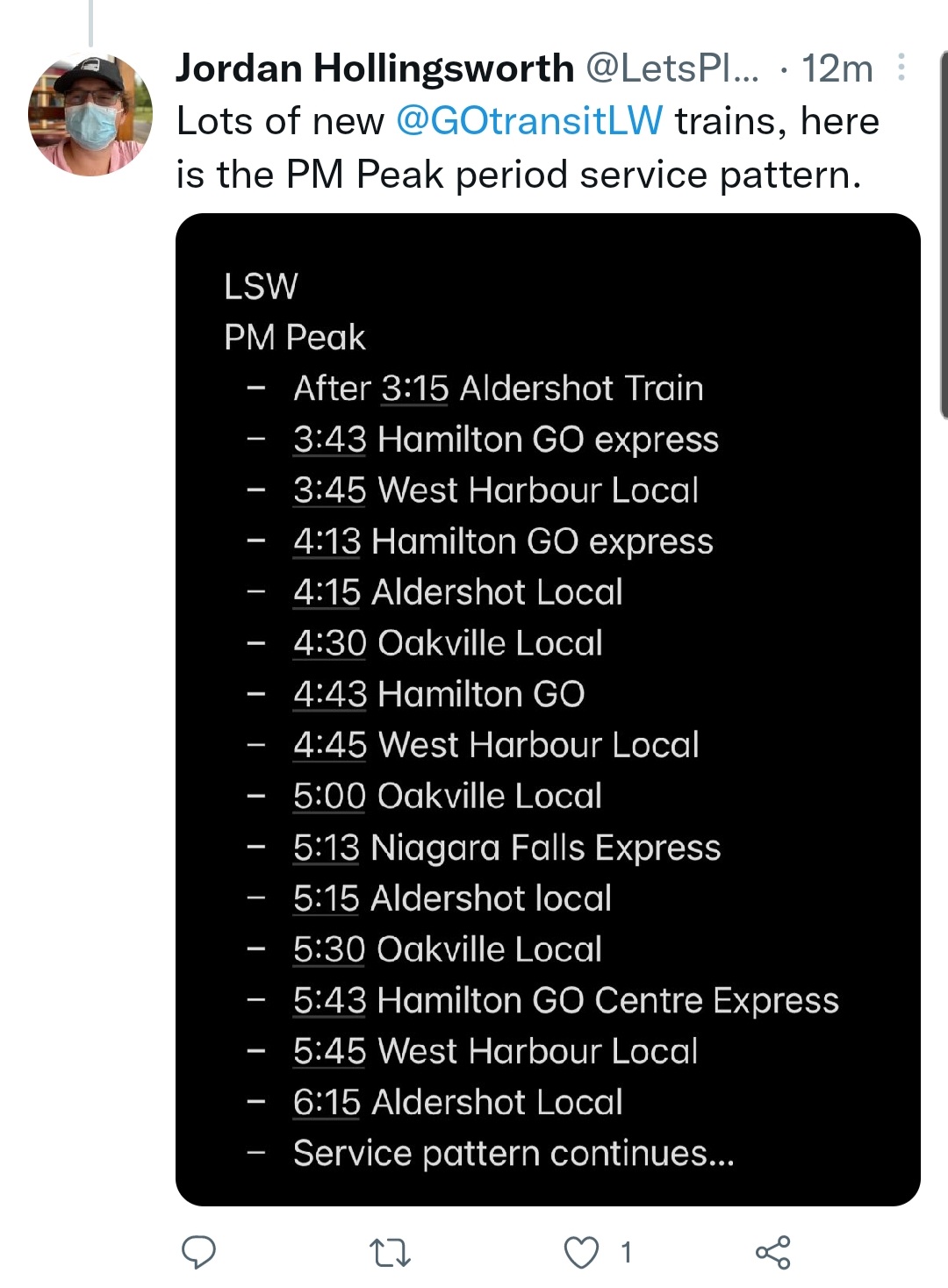Retweet the GO transit trains tweet
The height and width of the screenshot is (1288, 948).
click(390, 1252)
